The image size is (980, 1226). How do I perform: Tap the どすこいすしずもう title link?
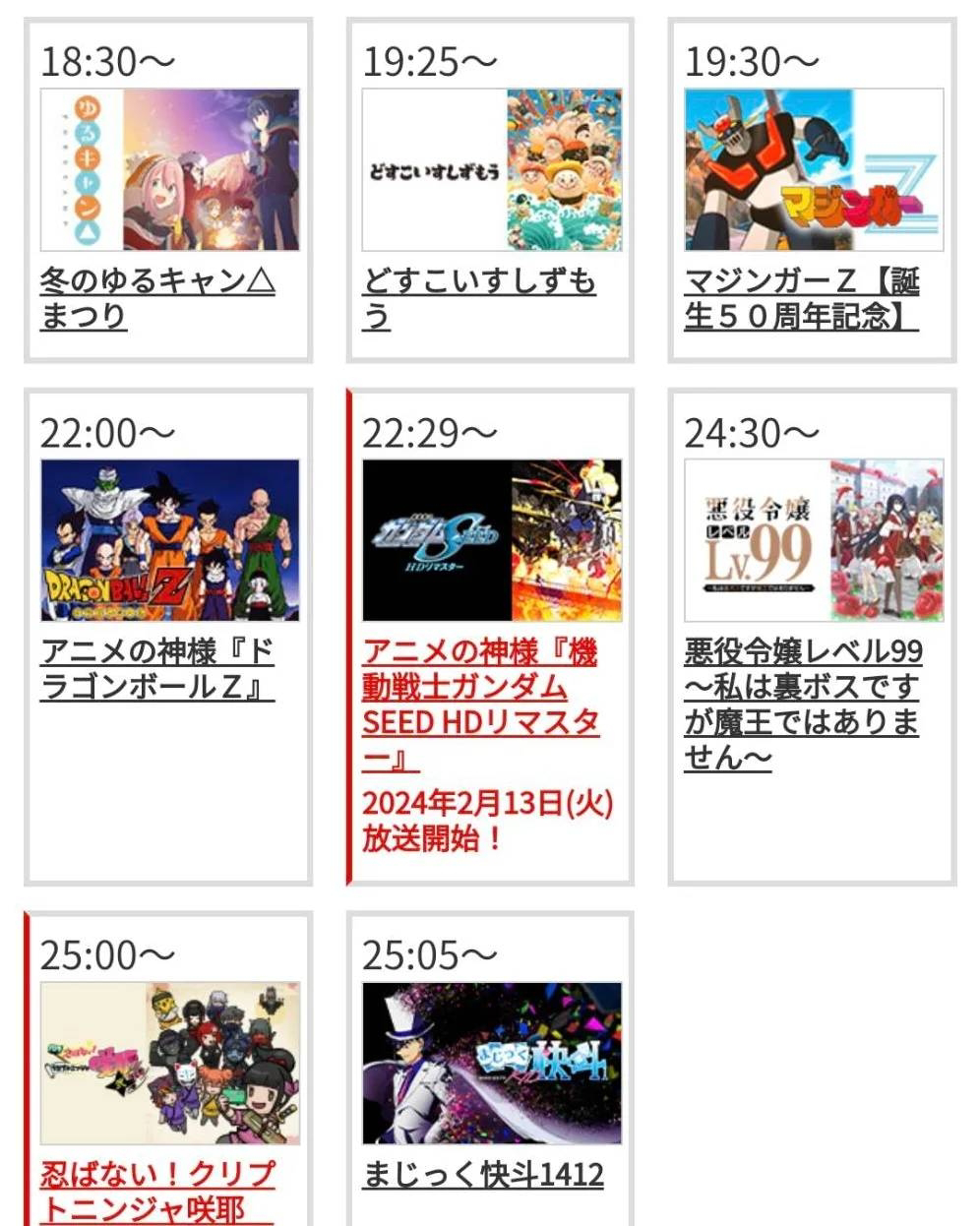pos(479,282)
